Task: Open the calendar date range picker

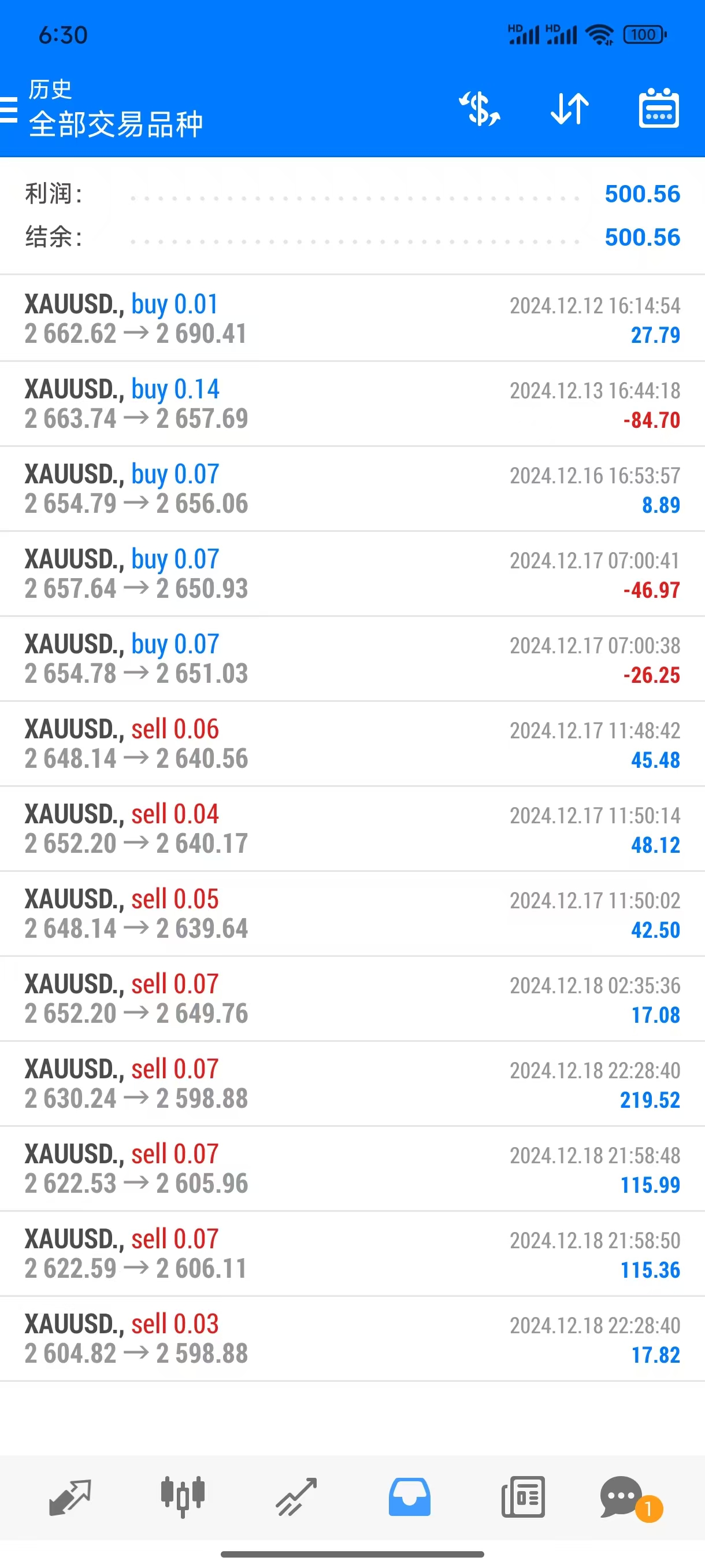Action: 659,110
